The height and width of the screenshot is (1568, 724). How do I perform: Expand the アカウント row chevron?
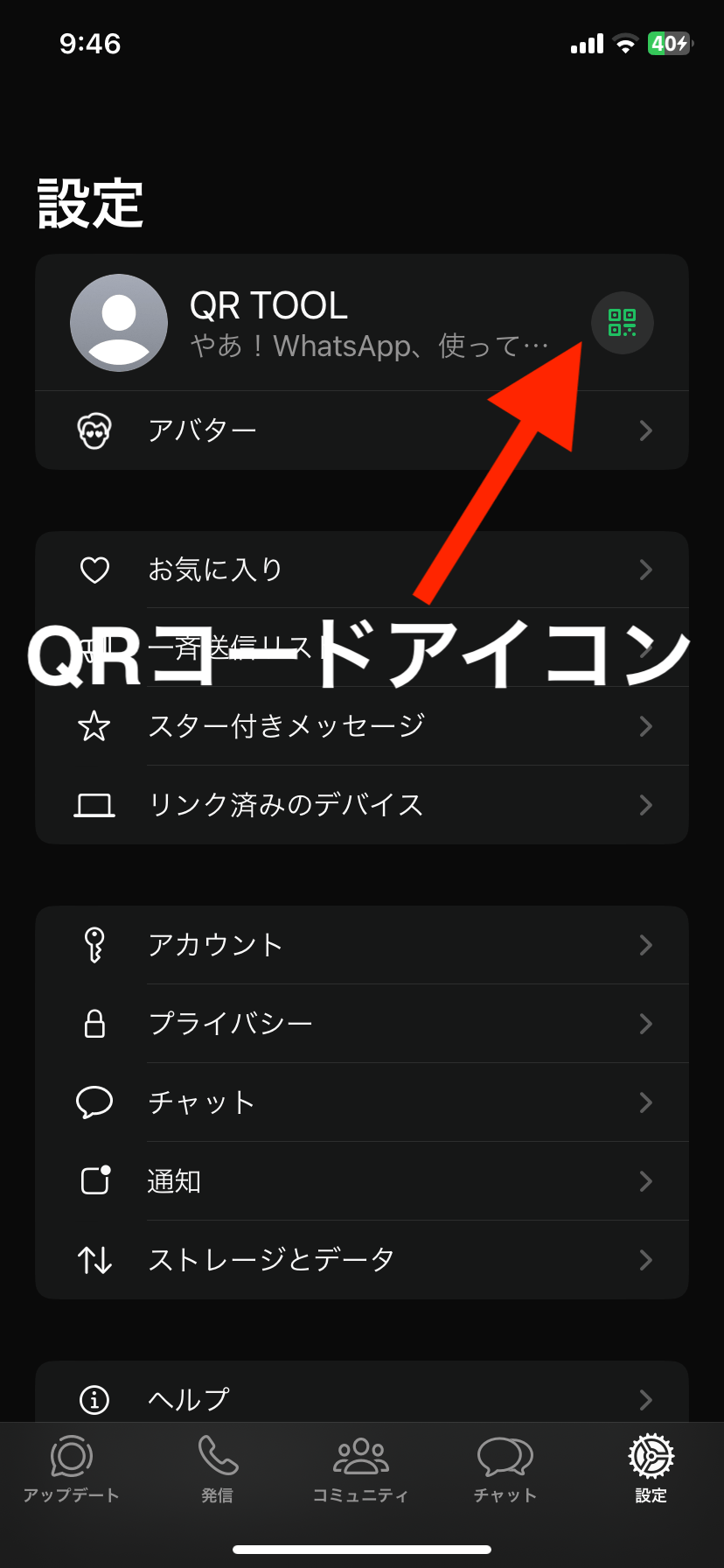click(645, 945)
